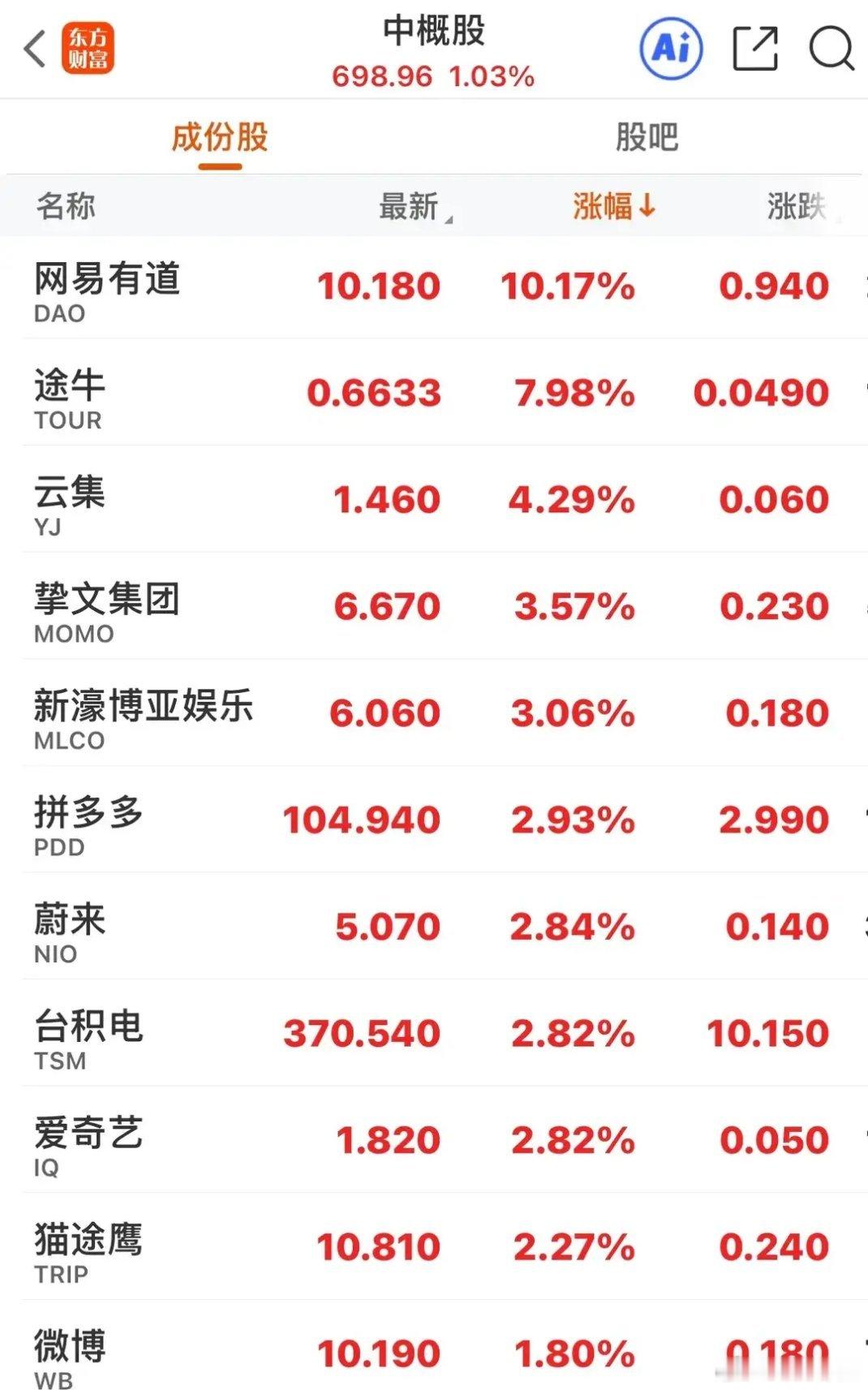Click the share icon at top right
This screenshot has height=1390, width=868.
pyautogui.click(x=756, y=48)
